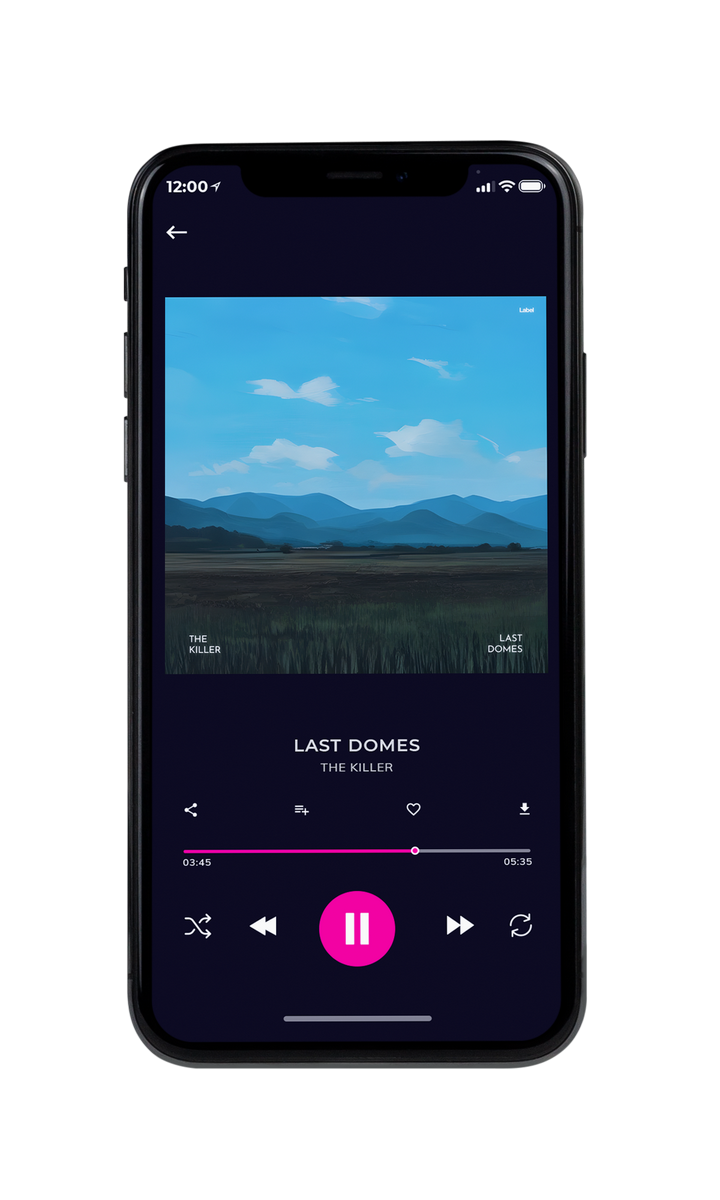Add this song to a playlist

click(x=301, y=810)
